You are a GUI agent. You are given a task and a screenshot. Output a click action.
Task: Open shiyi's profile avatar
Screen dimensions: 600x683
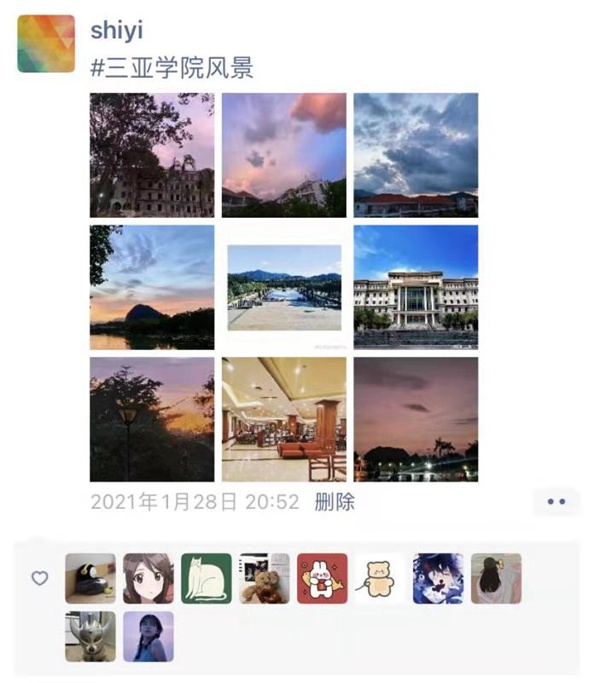click(x=46, y=44)
